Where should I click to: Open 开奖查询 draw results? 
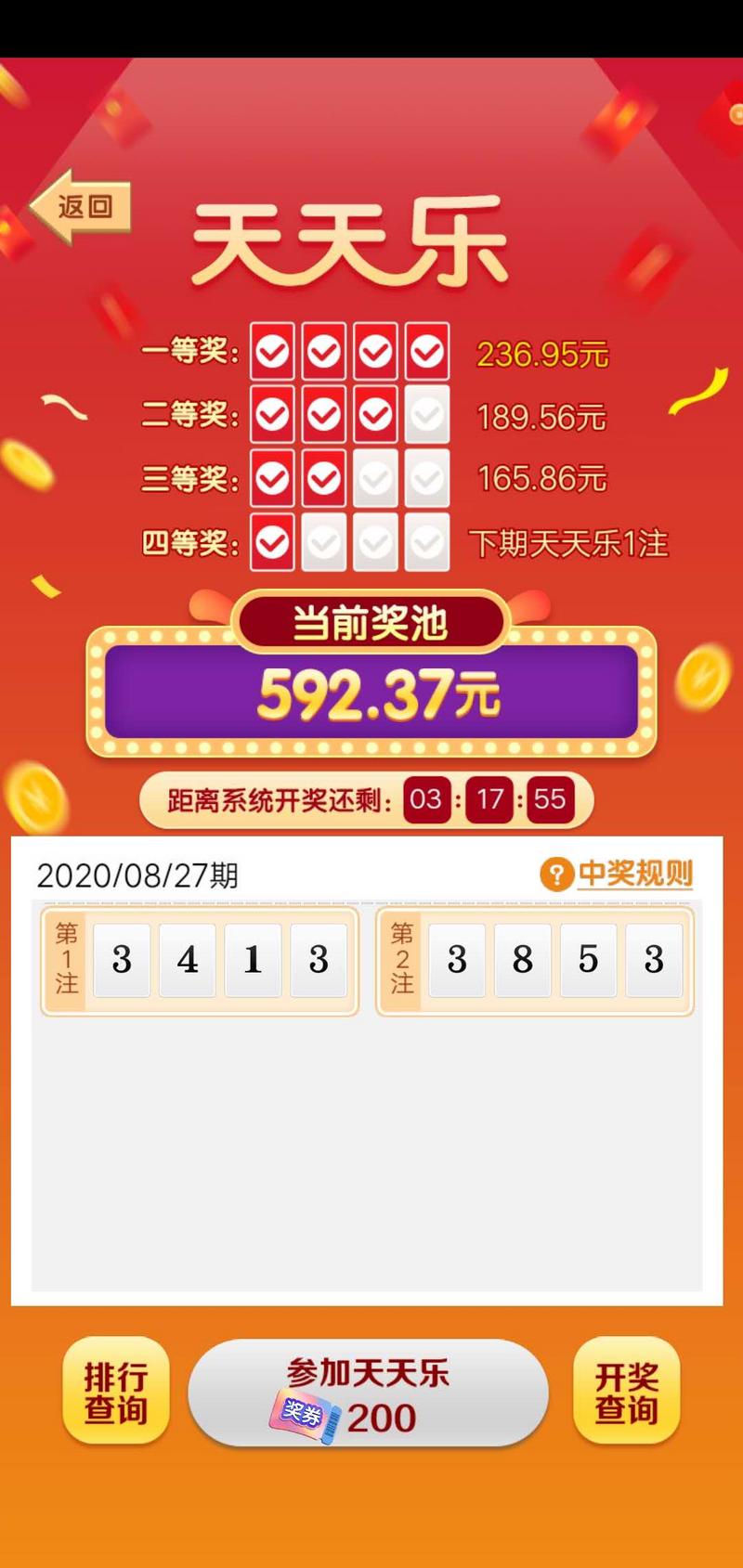coord(627,1391)
